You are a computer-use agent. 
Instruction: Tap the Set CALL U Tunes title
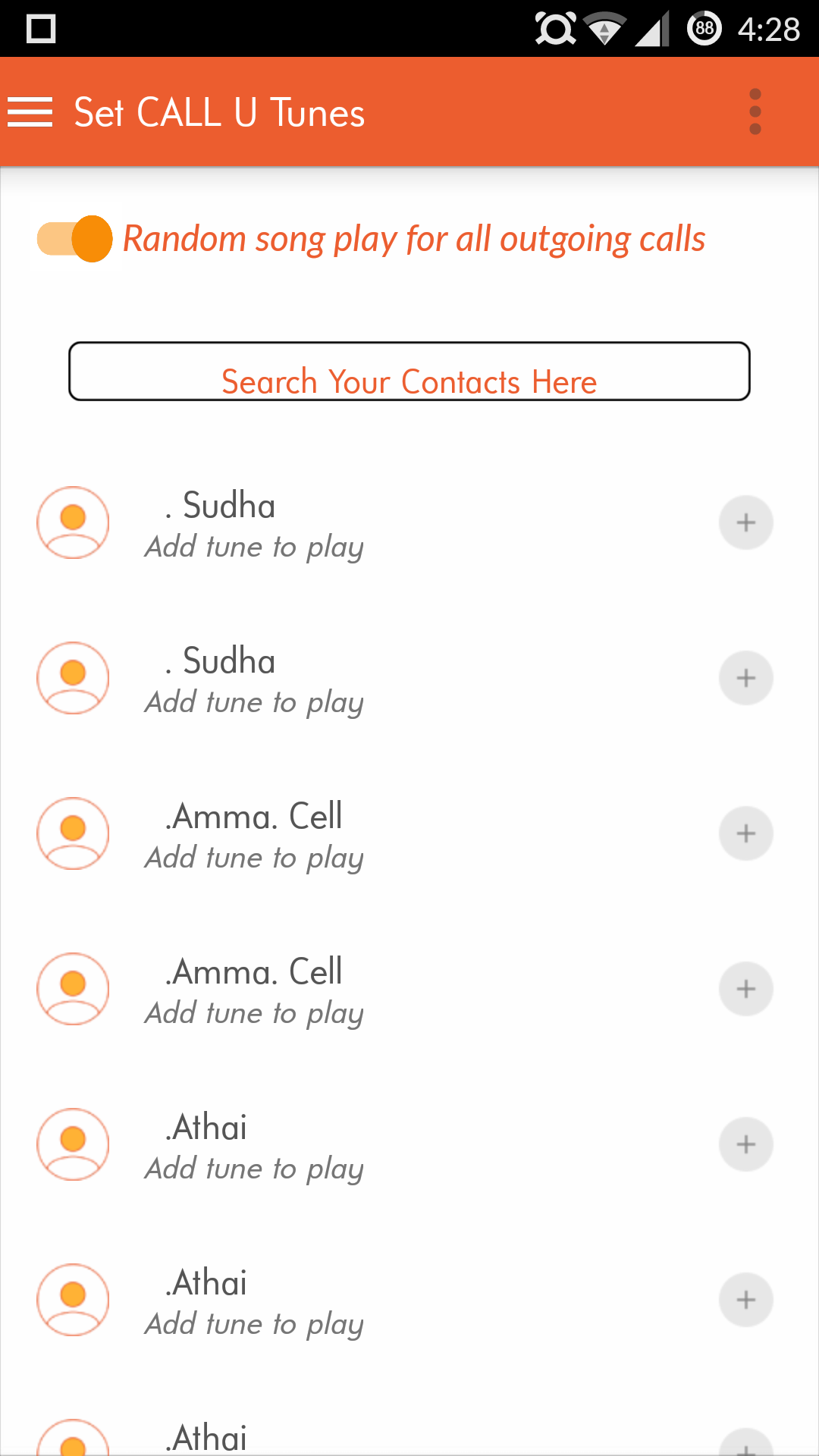218,111
